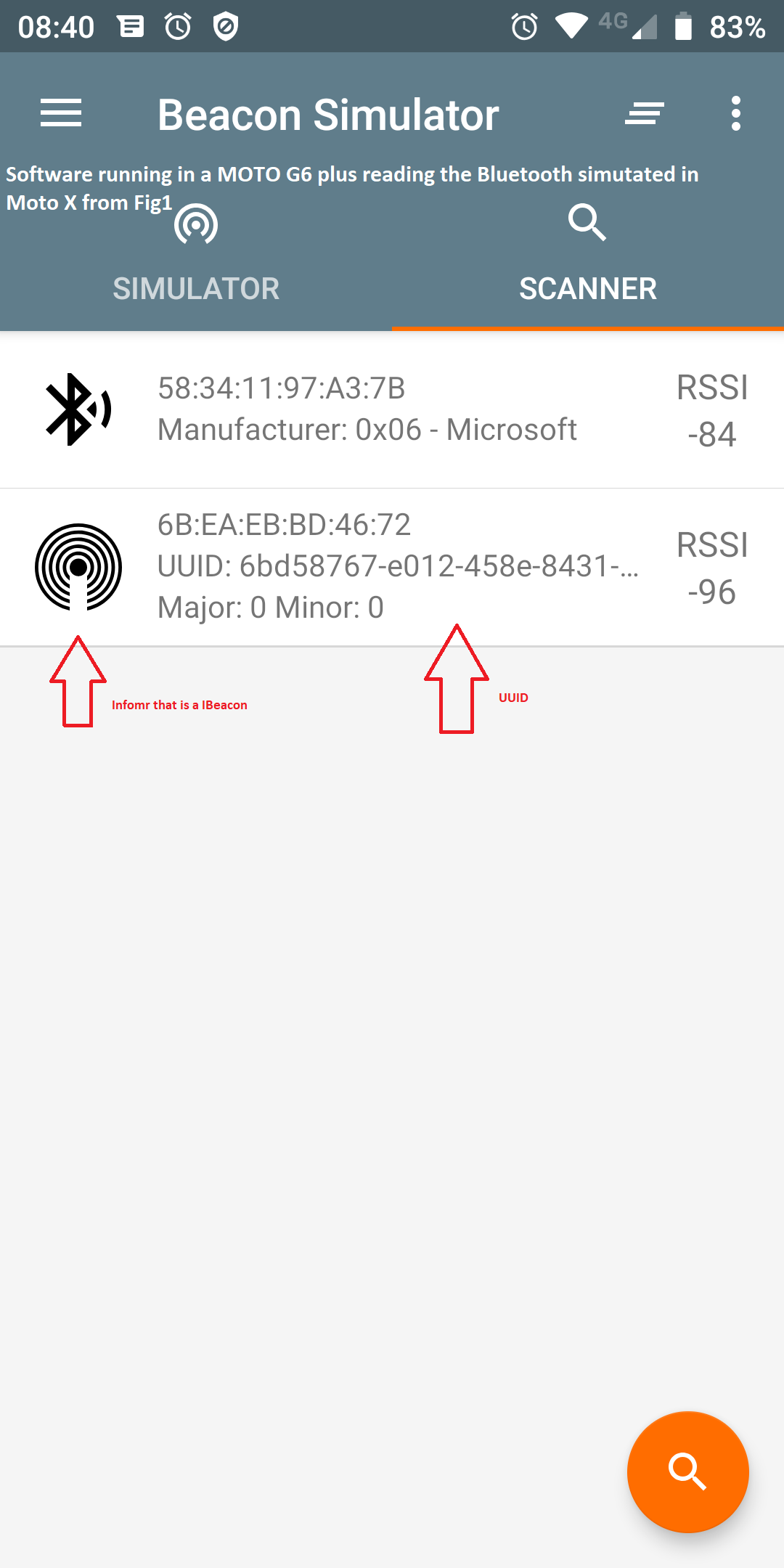Image resolution: width=784 pixels, height=1568 pixels.
Task: Open the iBeacon entry 6B:EA:EB:BD:46:72
Action: (392, 567)
